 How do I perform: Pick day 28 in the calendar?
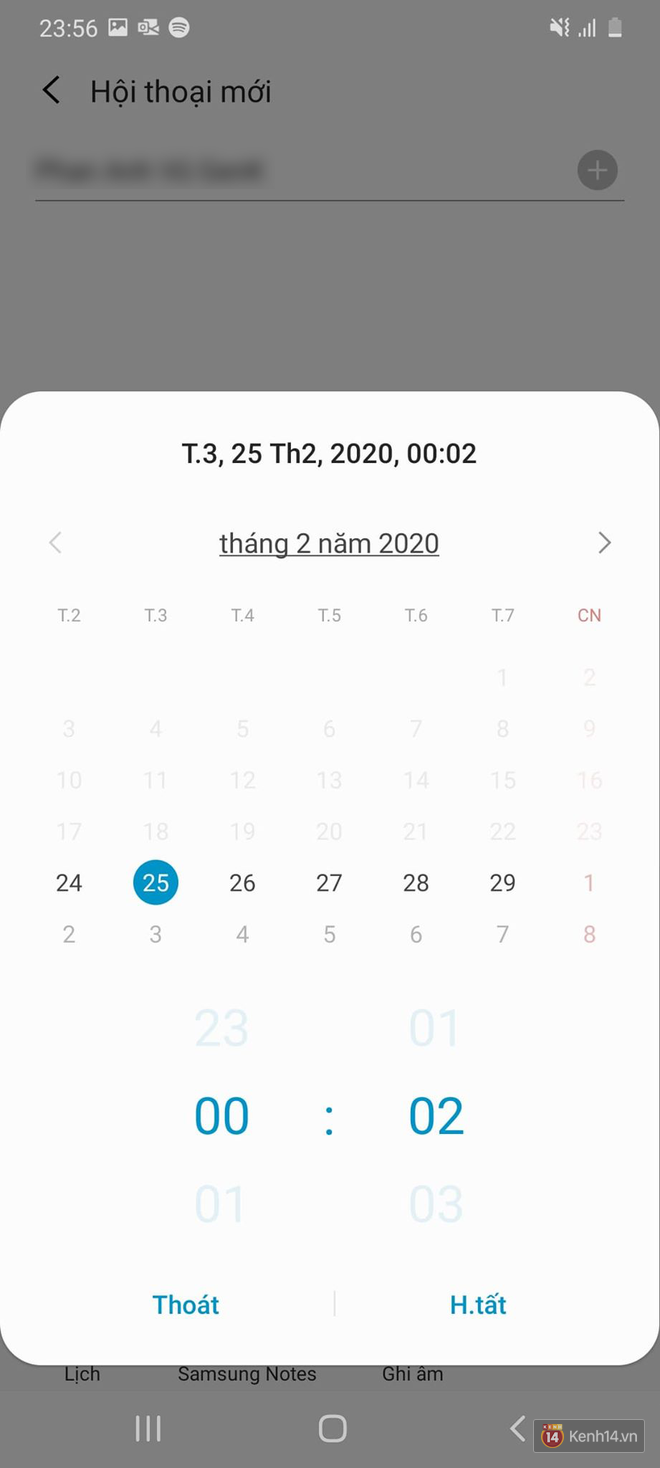(x=416, y=883)
